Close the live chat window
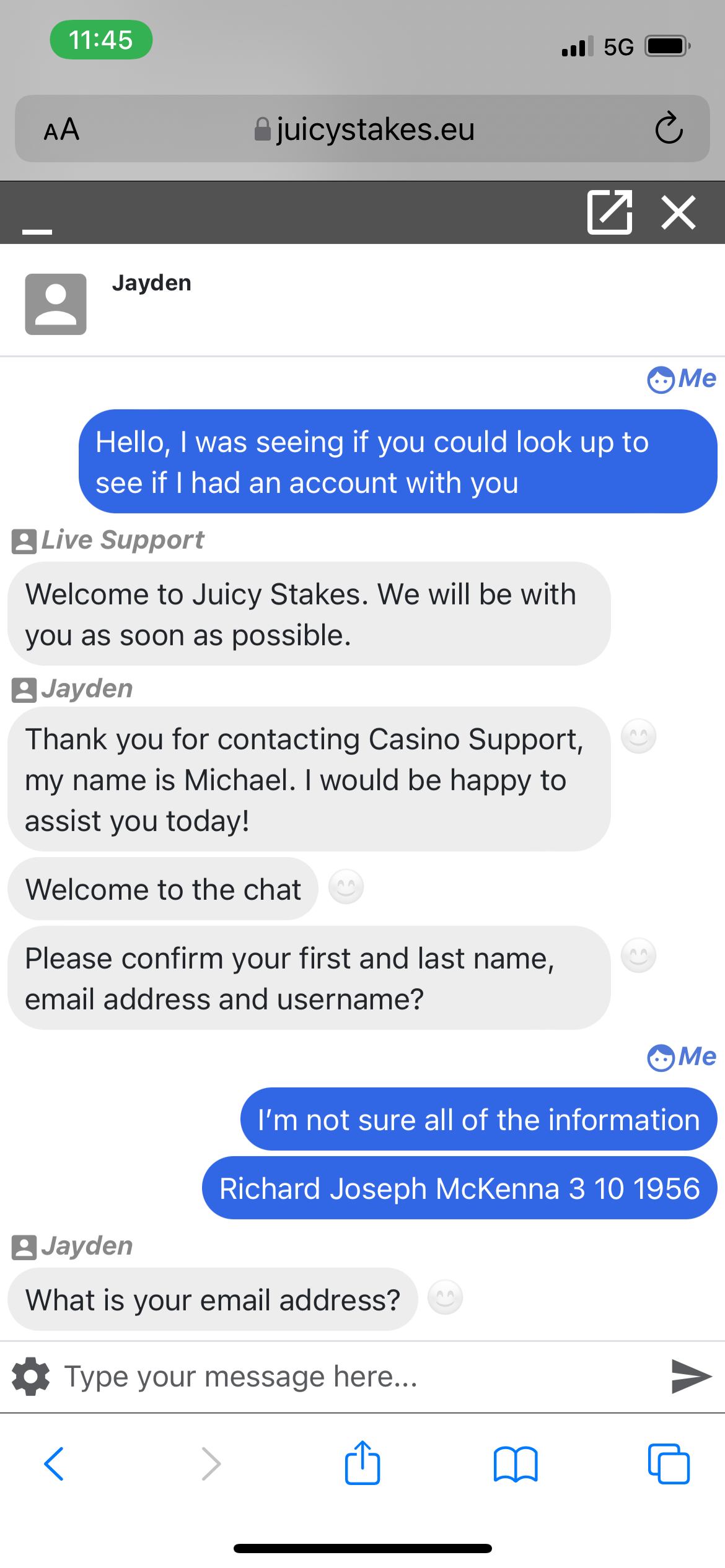Viewport: 725px width, 1568px height. point(679,213)
